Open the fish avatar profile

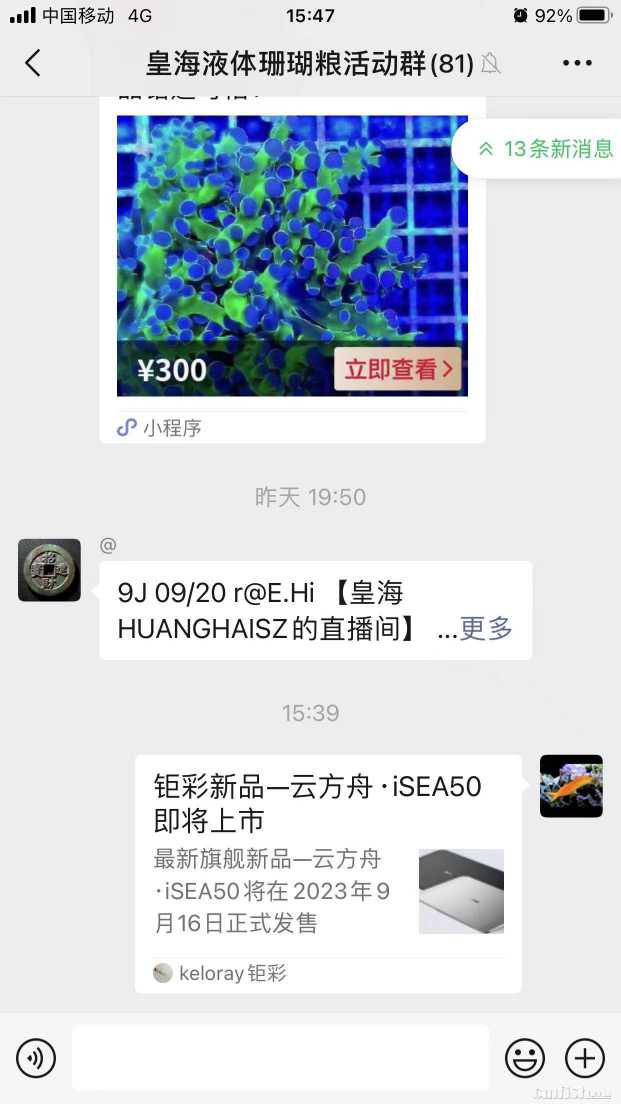click(571, 786)
